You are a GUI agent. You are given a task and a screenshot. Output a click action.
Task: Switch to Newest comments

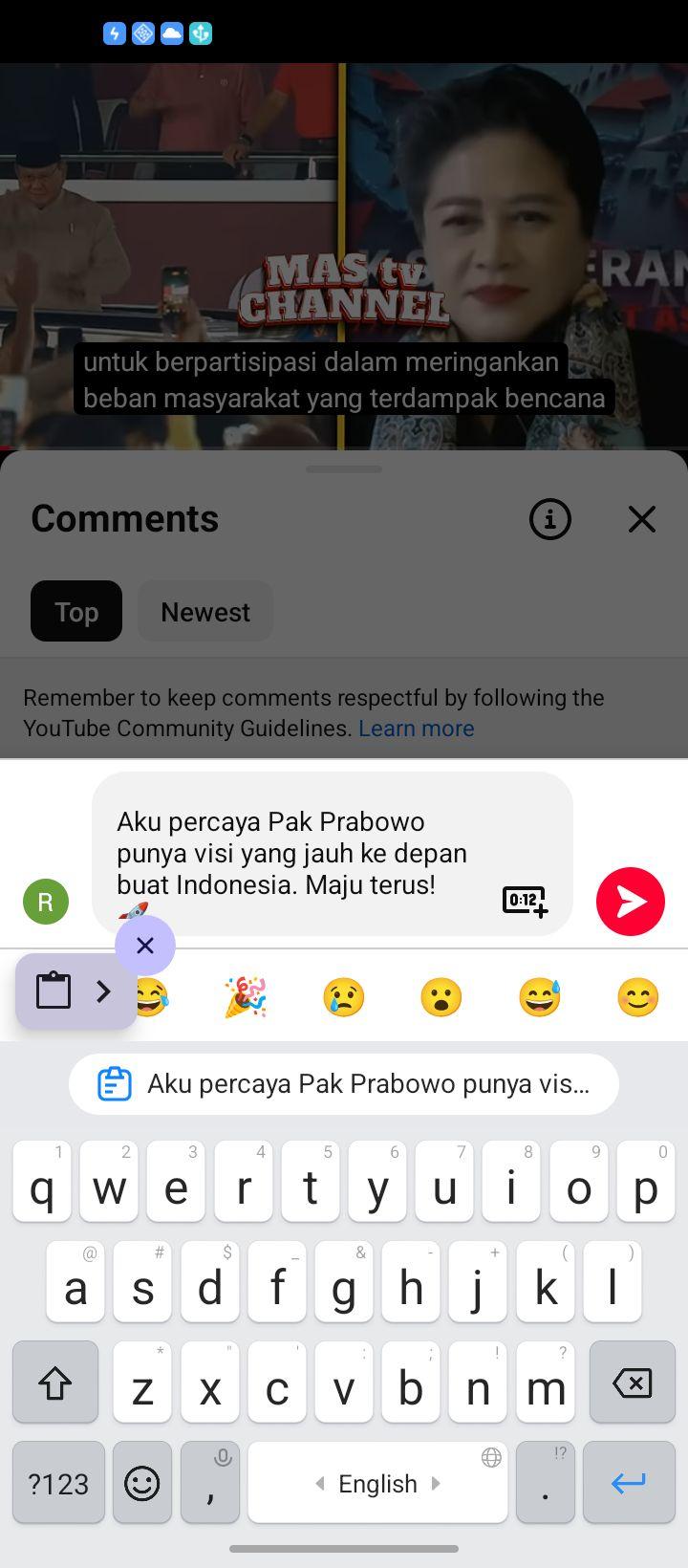click(x=205, y=611)
